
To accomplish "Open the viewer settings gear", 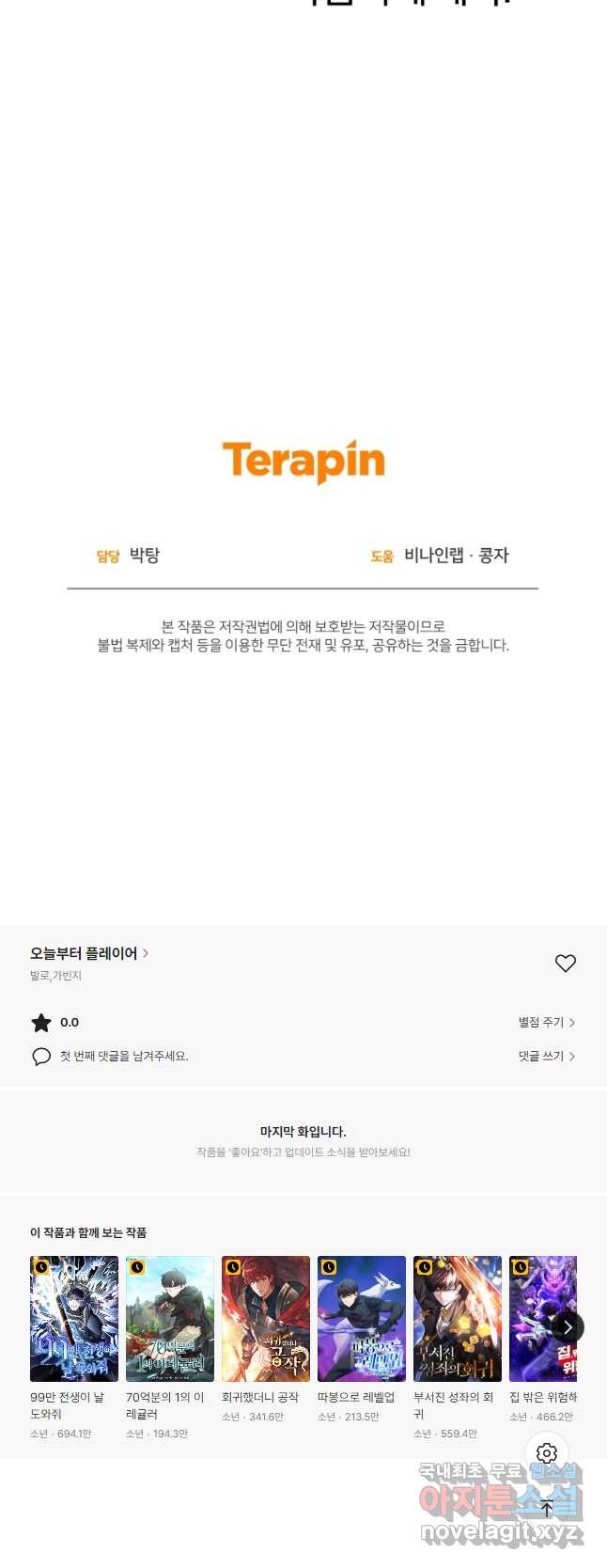I will 547,1453.
